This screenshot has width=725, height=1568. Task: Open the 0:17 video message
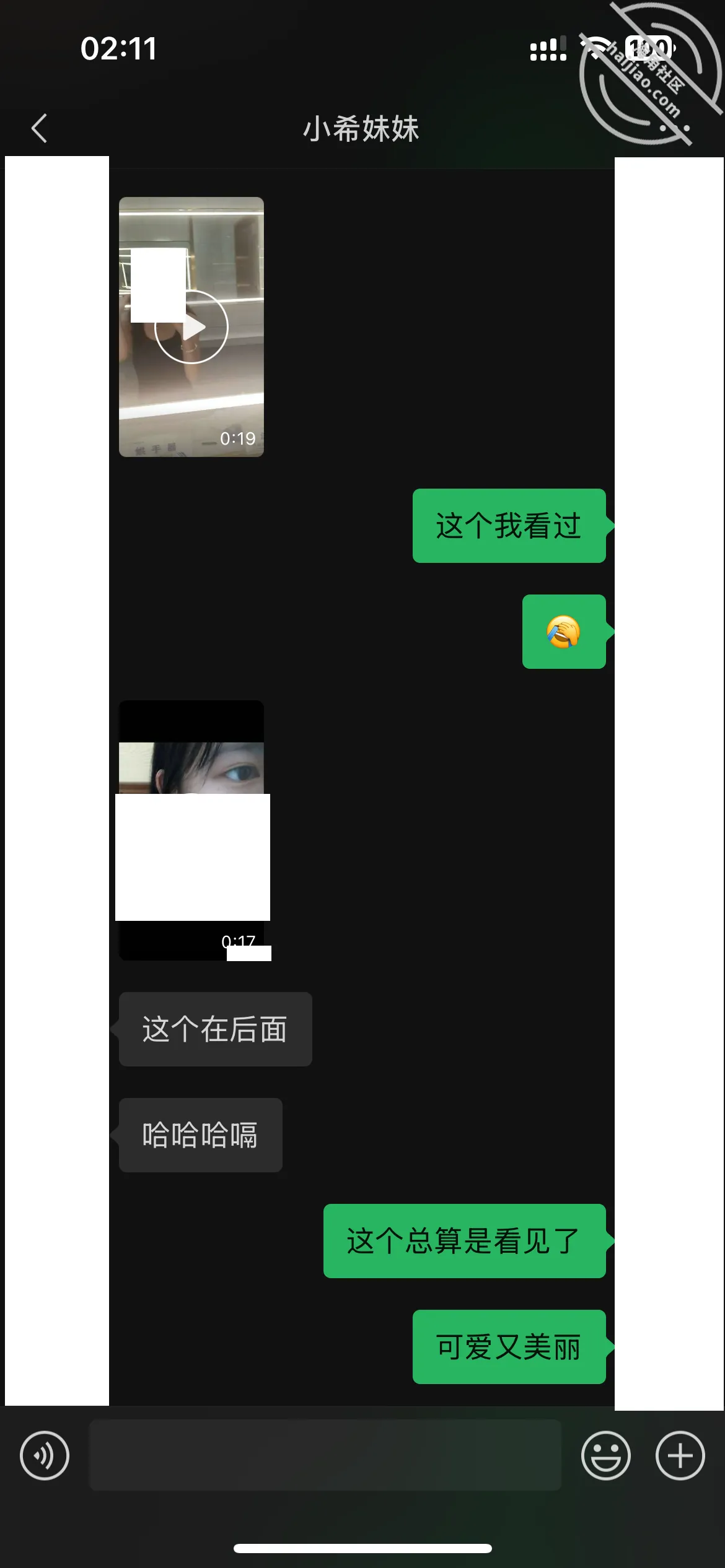pos(191,830)
